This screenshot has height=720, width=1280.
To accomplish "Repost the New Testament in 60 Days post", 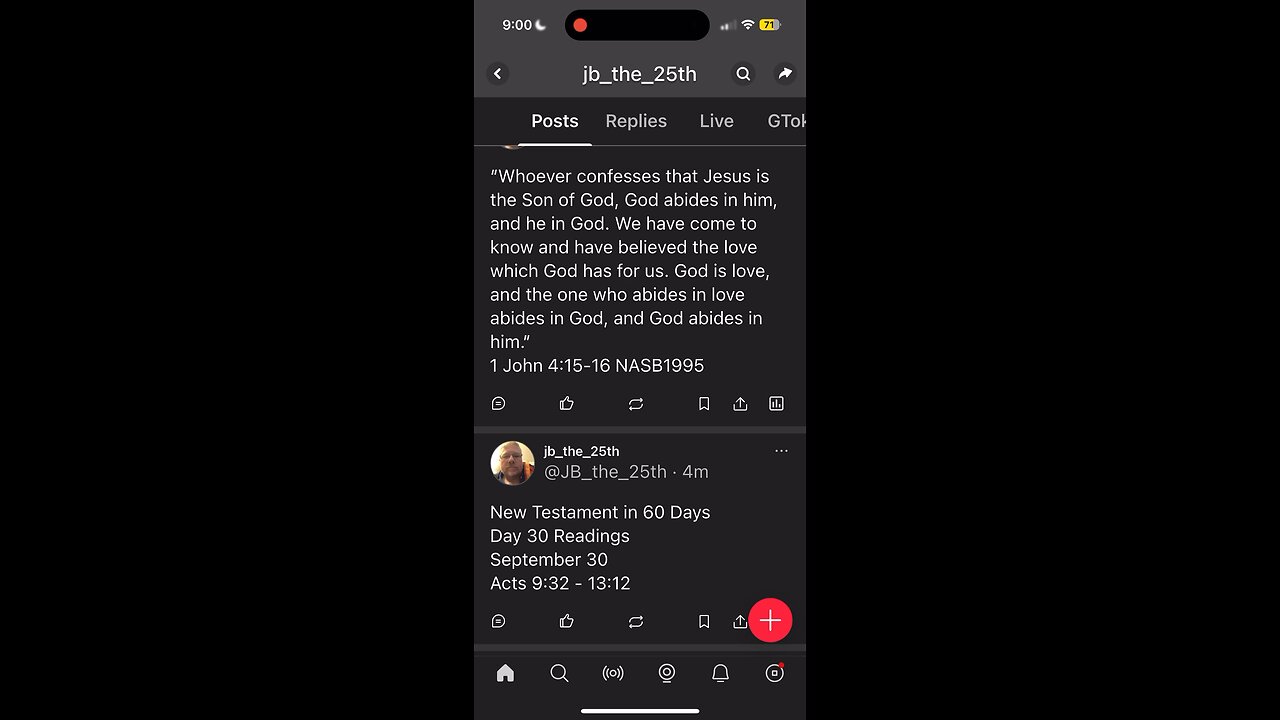I will [x=636, y=622].
